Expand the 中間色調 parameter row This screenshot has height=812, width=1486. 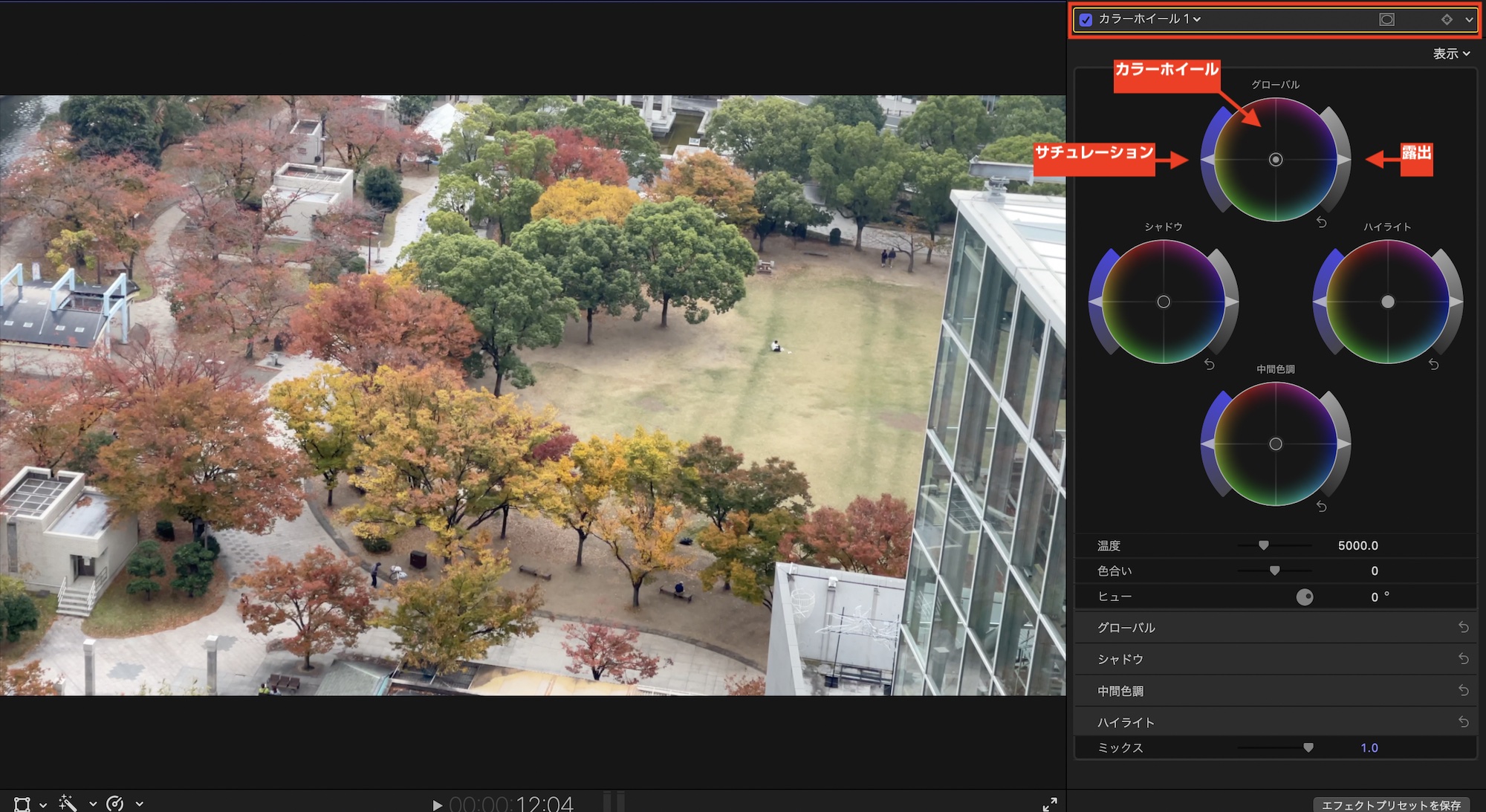pos(1120,691)
